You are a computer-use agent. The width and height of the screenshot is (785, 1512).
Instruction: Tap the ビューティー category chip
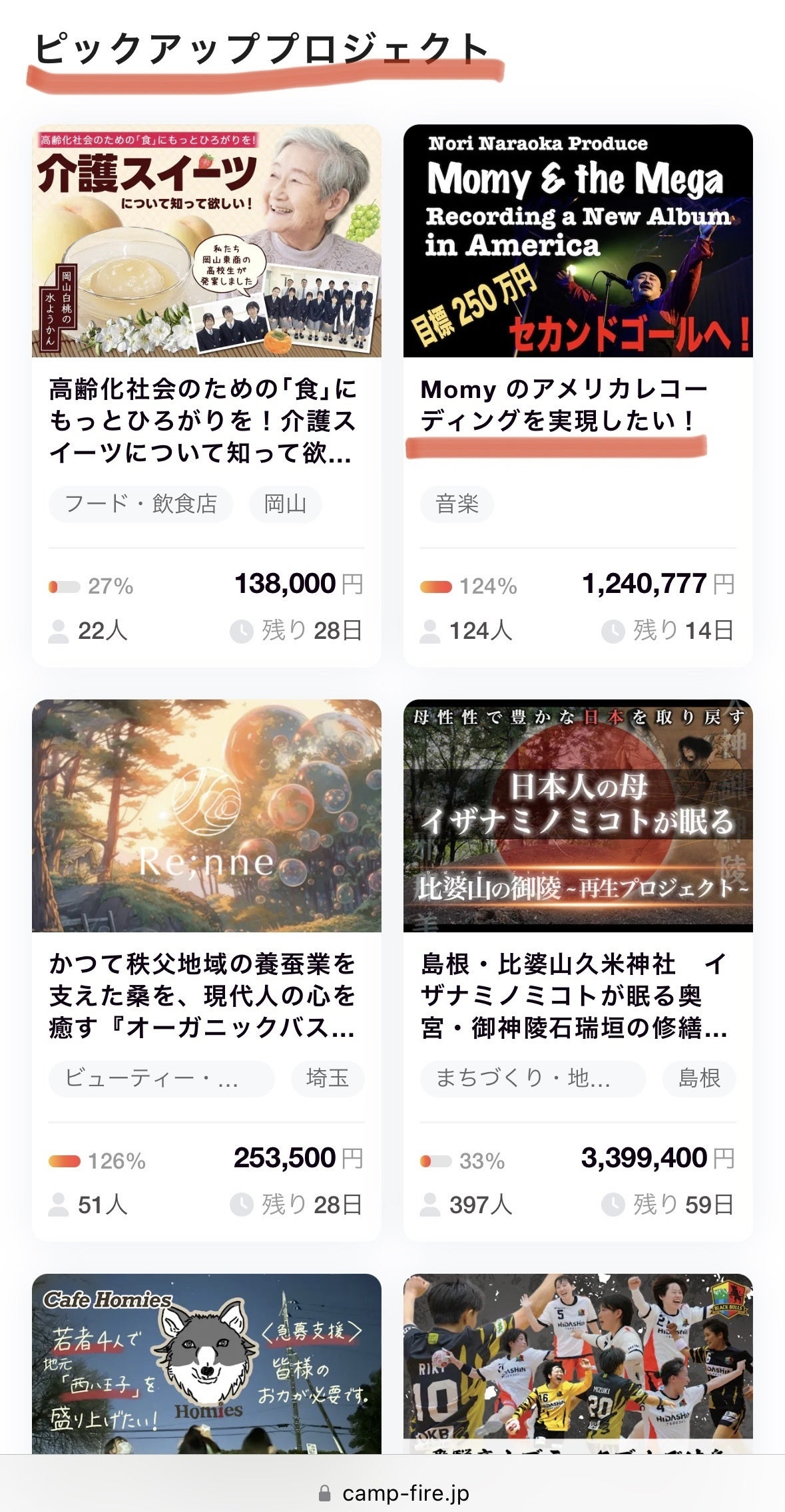tap(161, 1078)
